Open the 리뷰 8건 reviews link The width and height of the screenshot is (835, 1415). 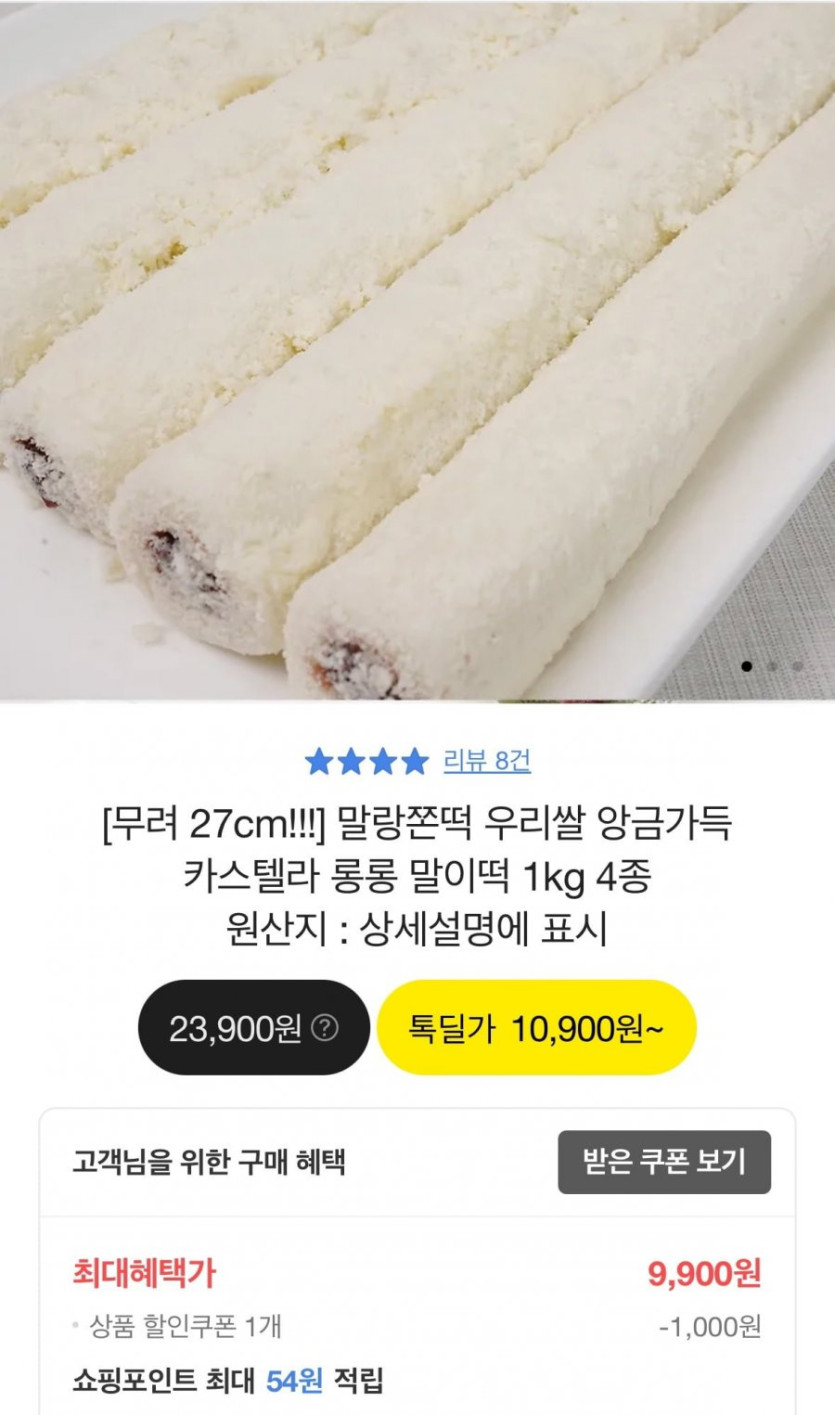pyautogui.click(x=487, y=762)
